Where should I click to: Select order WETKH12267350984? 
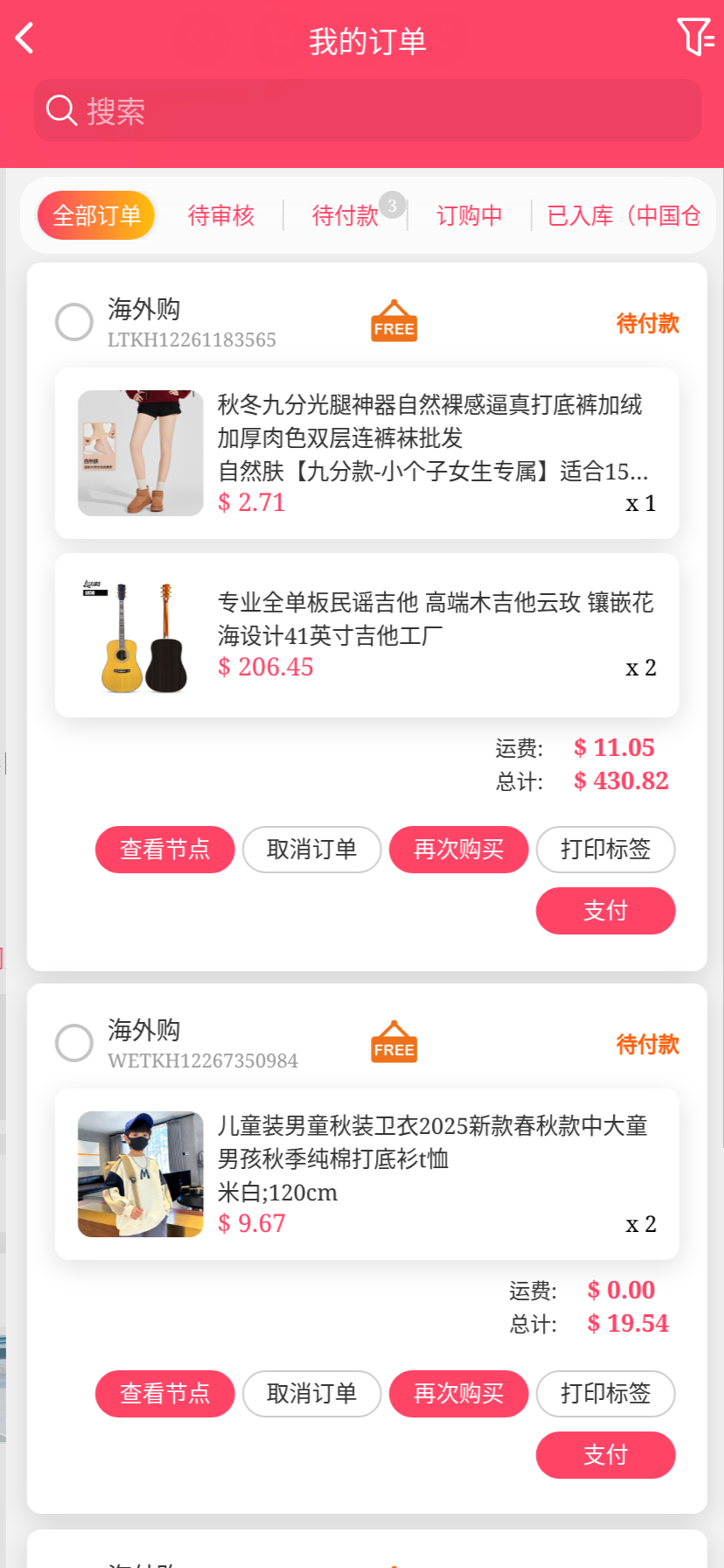74,1043
